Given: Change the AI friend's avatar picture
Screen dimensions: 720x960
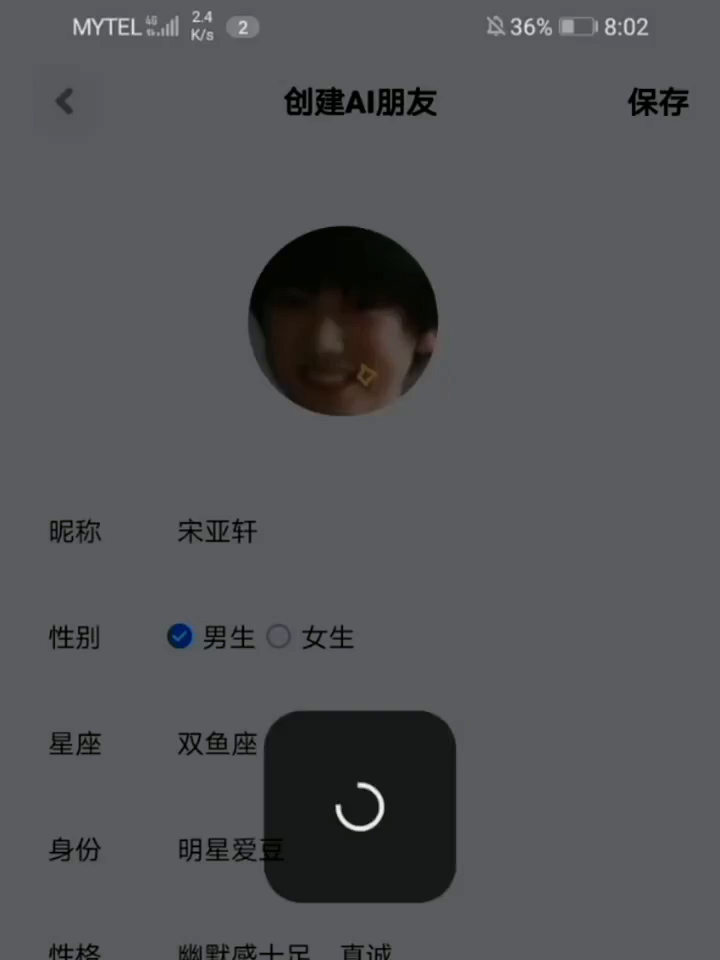Looking at the screenshot, I should (343, 321).
